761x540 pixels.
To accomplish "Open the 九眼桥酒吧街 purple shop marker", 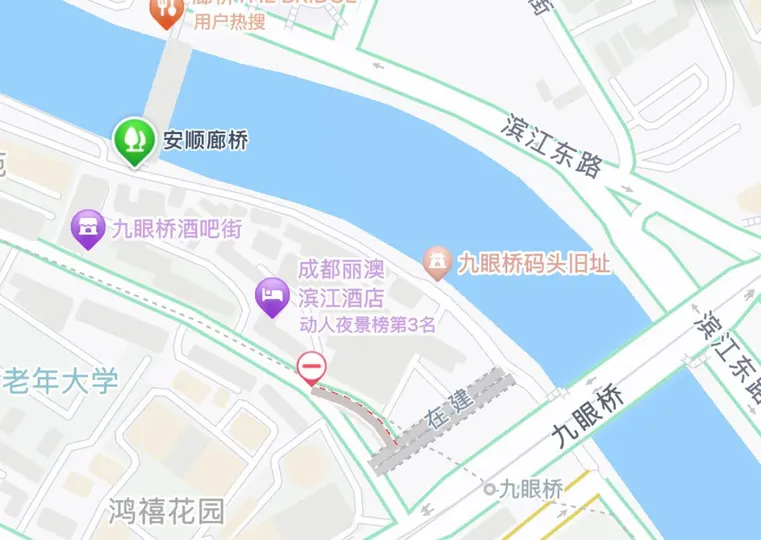I will pyautogui.click(x=88, y=228).
